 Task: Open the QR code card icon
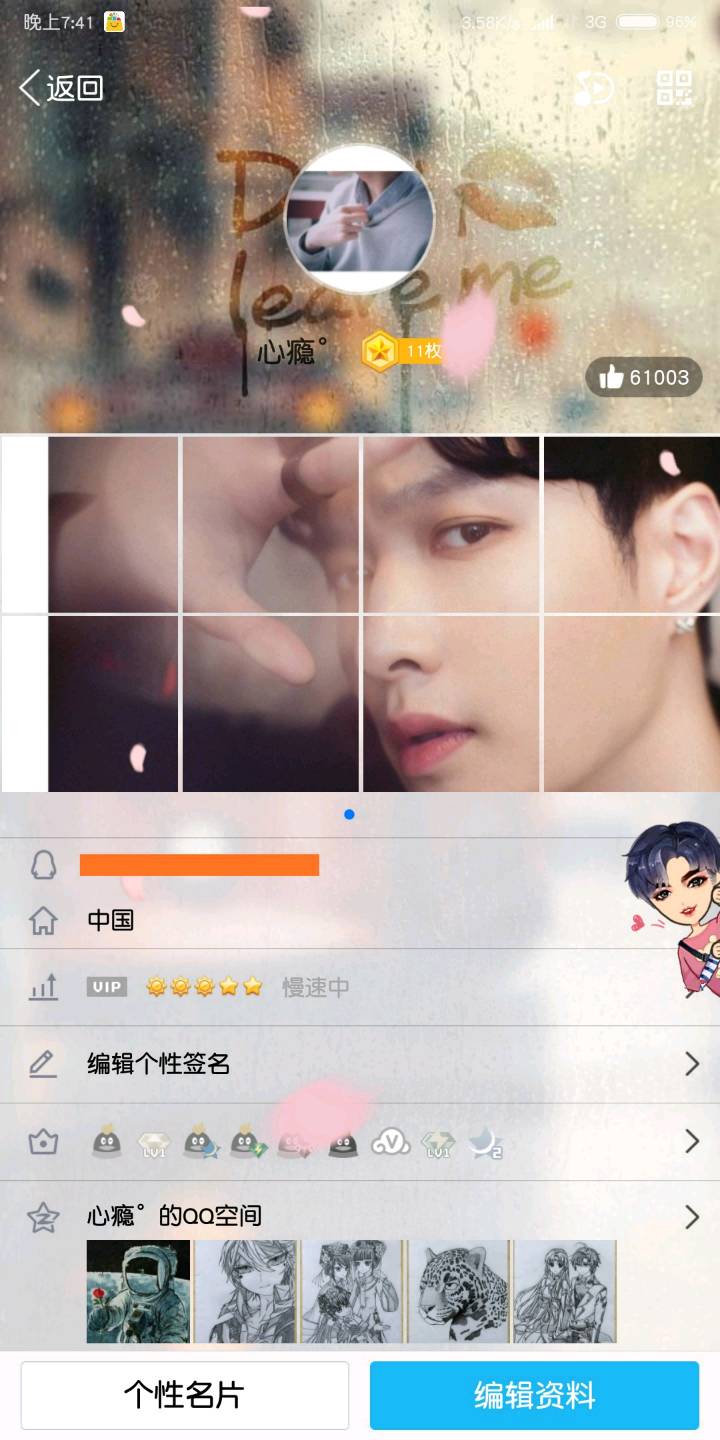674,88
